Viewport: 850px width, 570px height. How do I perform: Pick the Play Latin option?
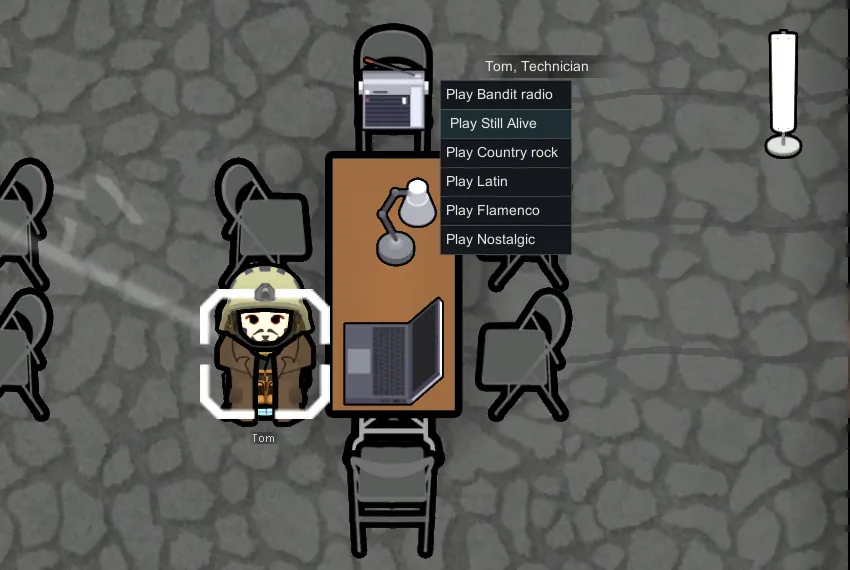click(505, 182)
